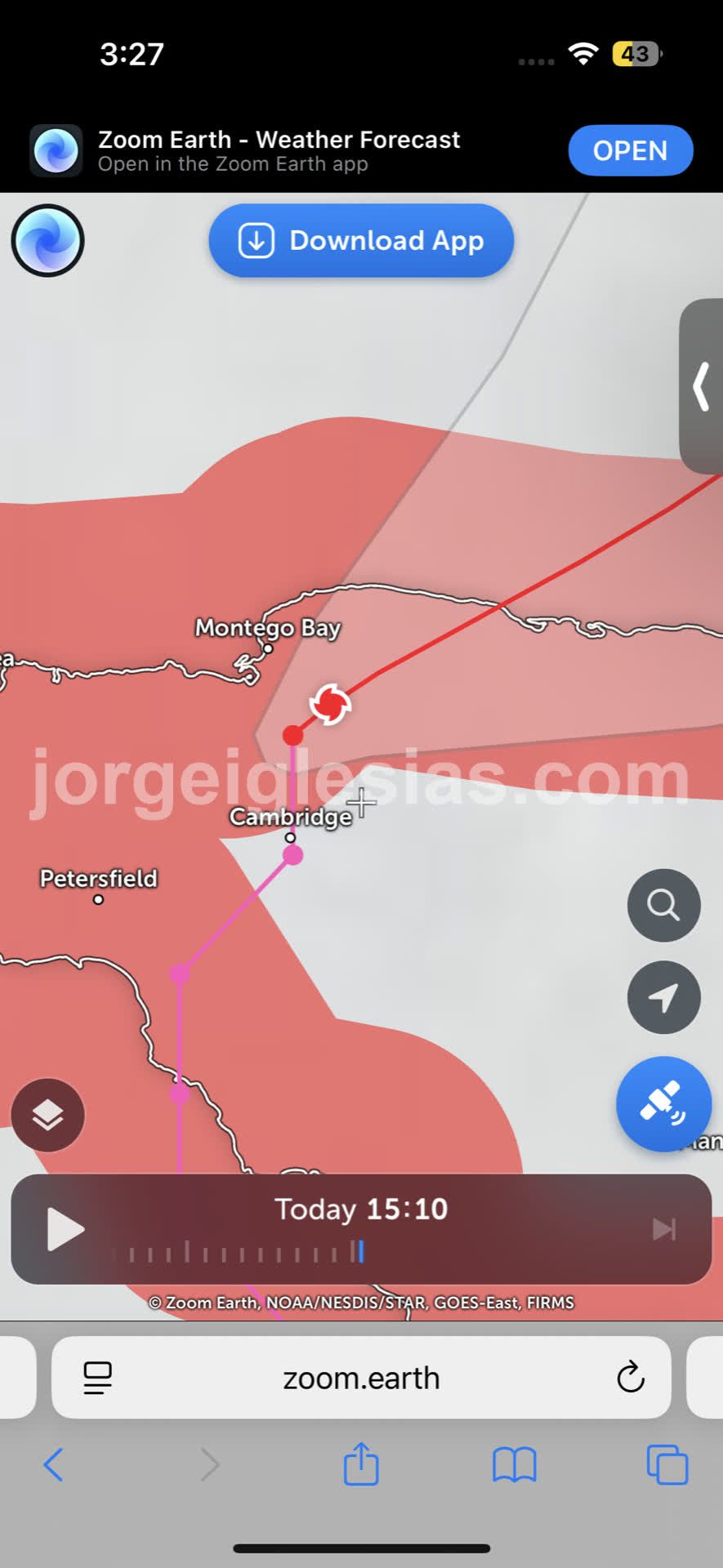Open the map search magnifier
Image resolution: width=723 pixels, height=1568 pixels.
click(663, 906)
